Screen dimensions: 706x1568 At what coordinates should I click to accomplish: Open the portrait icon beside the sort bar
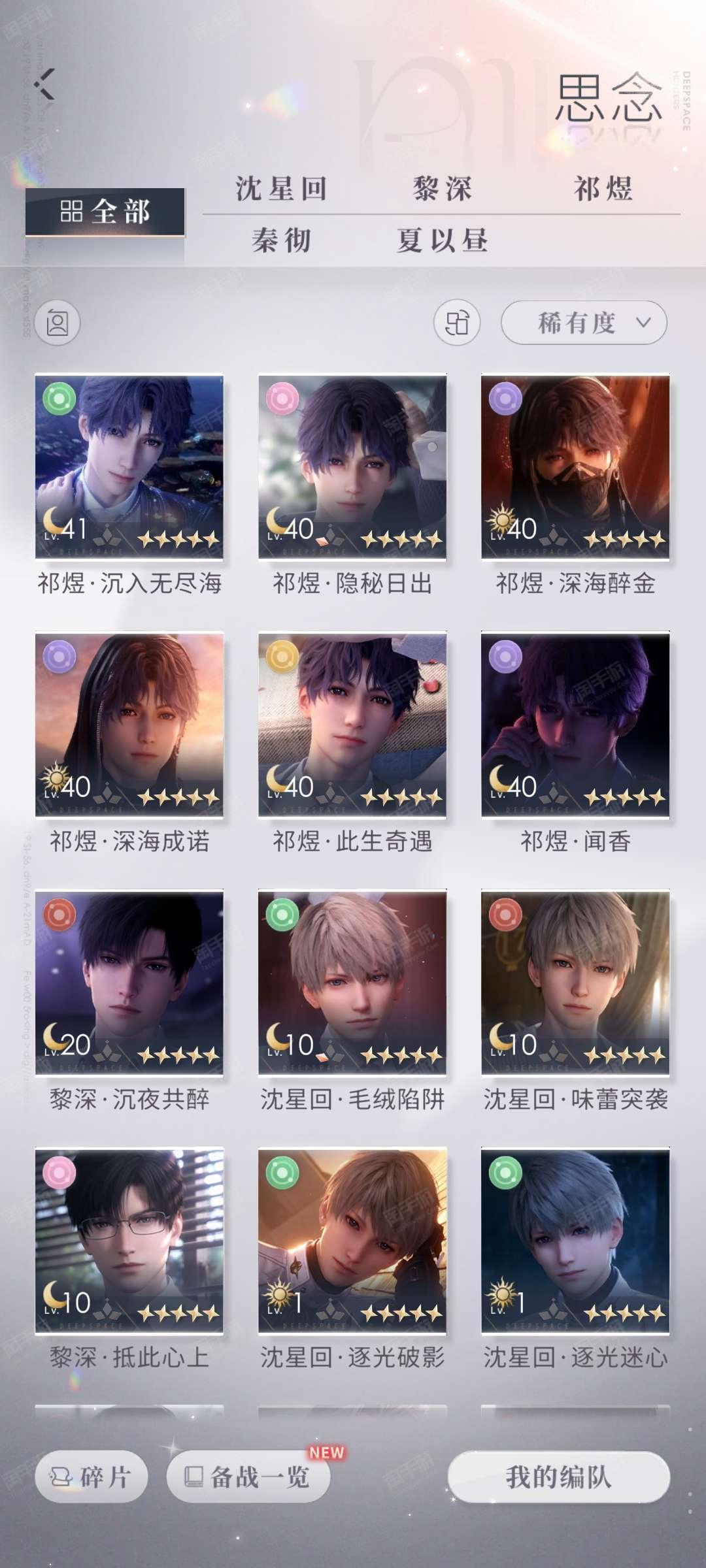(58, 323)
